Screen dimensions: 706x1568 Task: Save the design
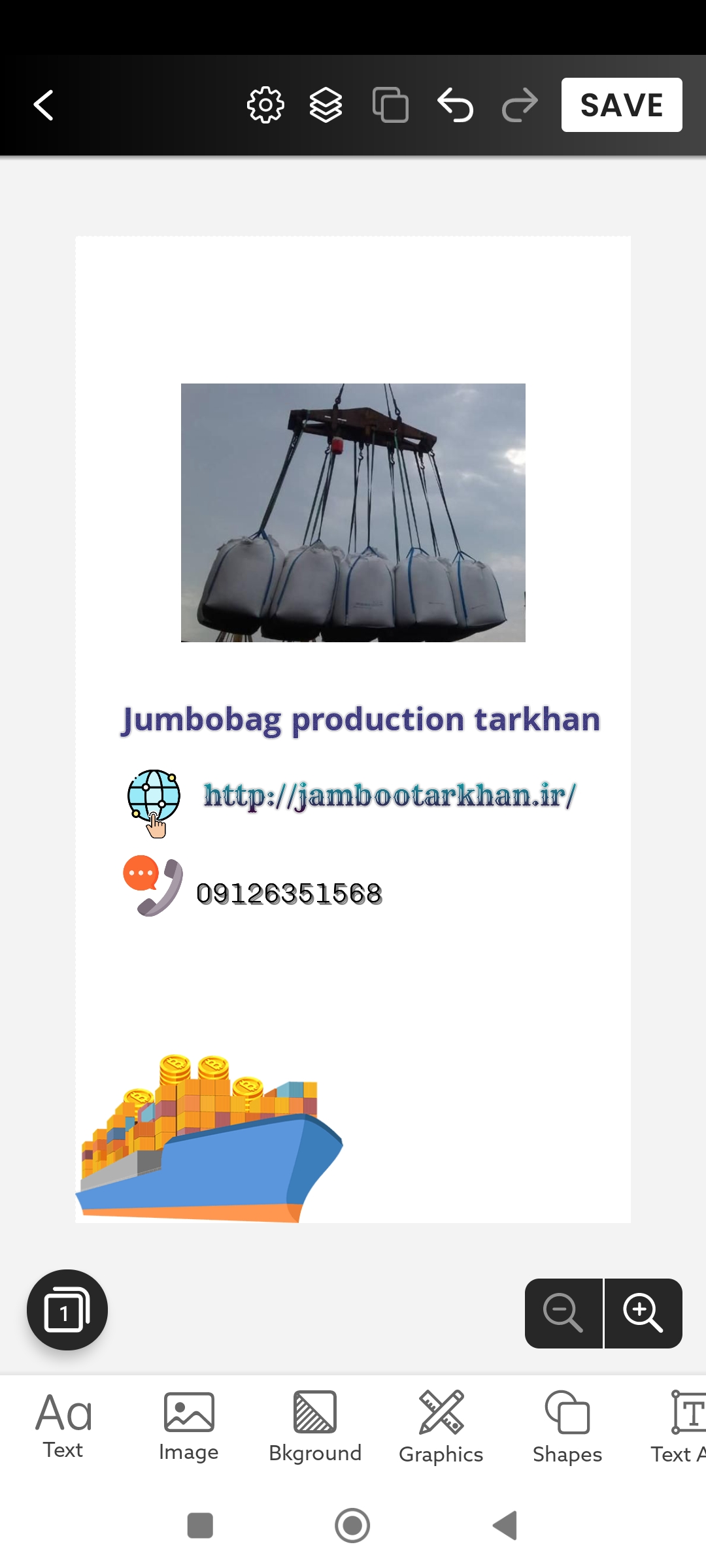(x=621, y=105)
